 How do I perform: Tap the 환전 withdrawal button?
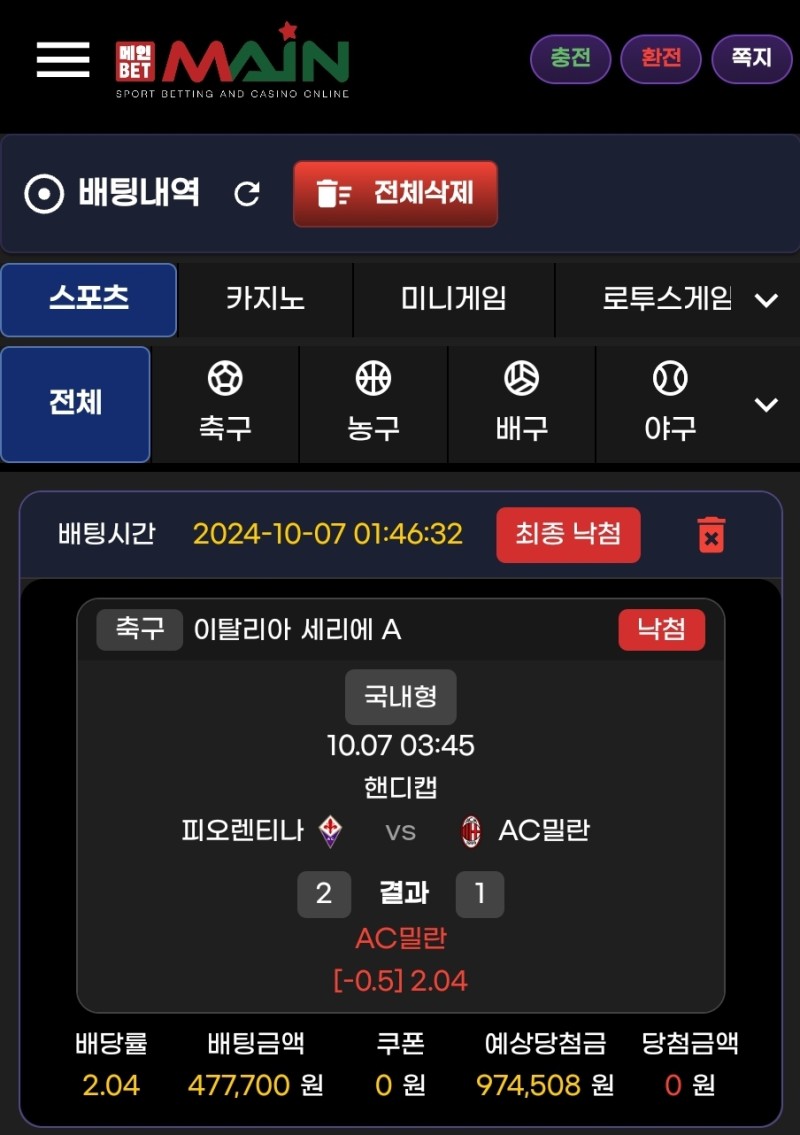[660, 59]
